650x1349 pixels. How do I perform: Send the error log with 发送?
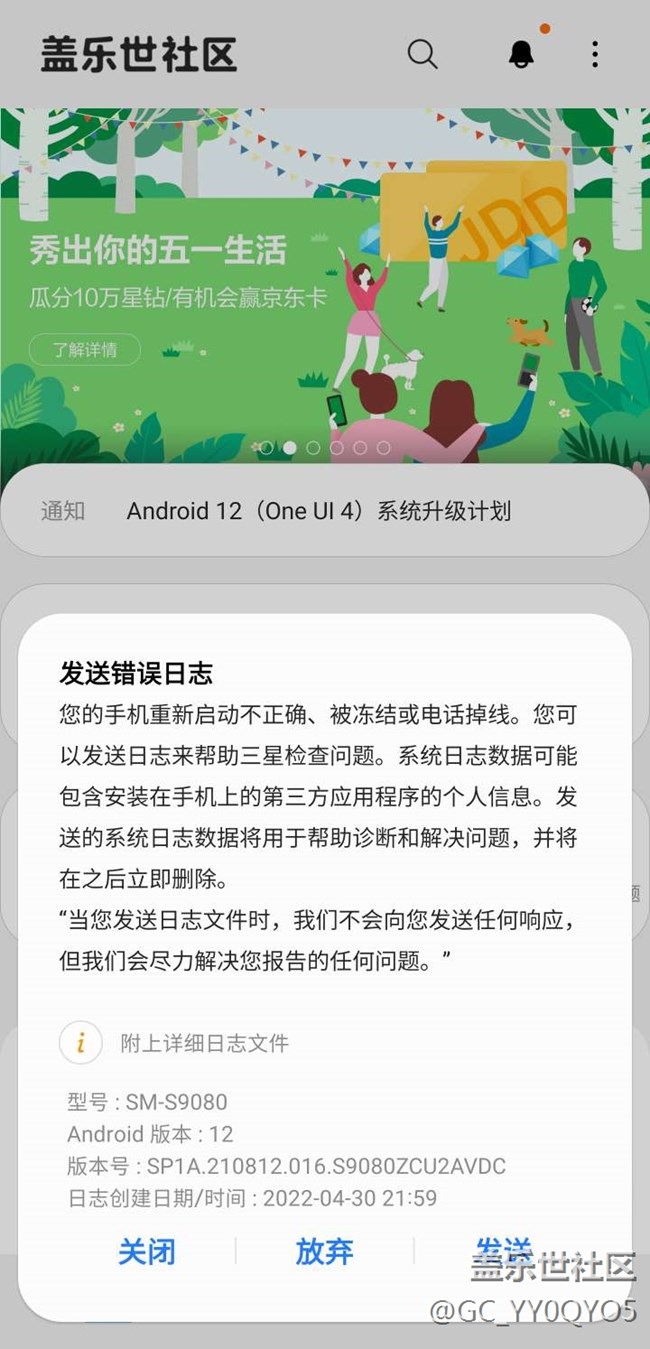pos(503,1248)
